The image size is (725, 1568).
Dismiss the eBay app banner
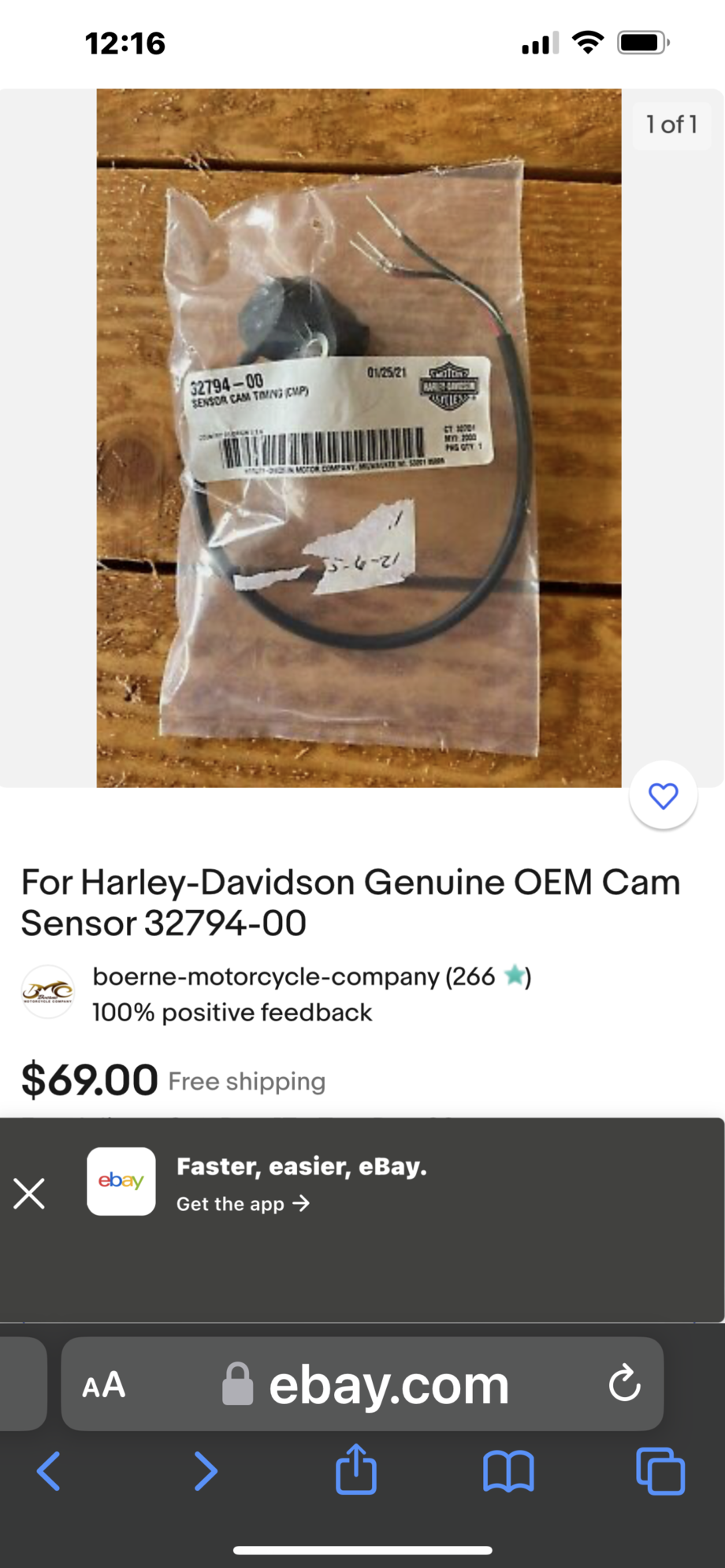click(x=29, y=1193)
